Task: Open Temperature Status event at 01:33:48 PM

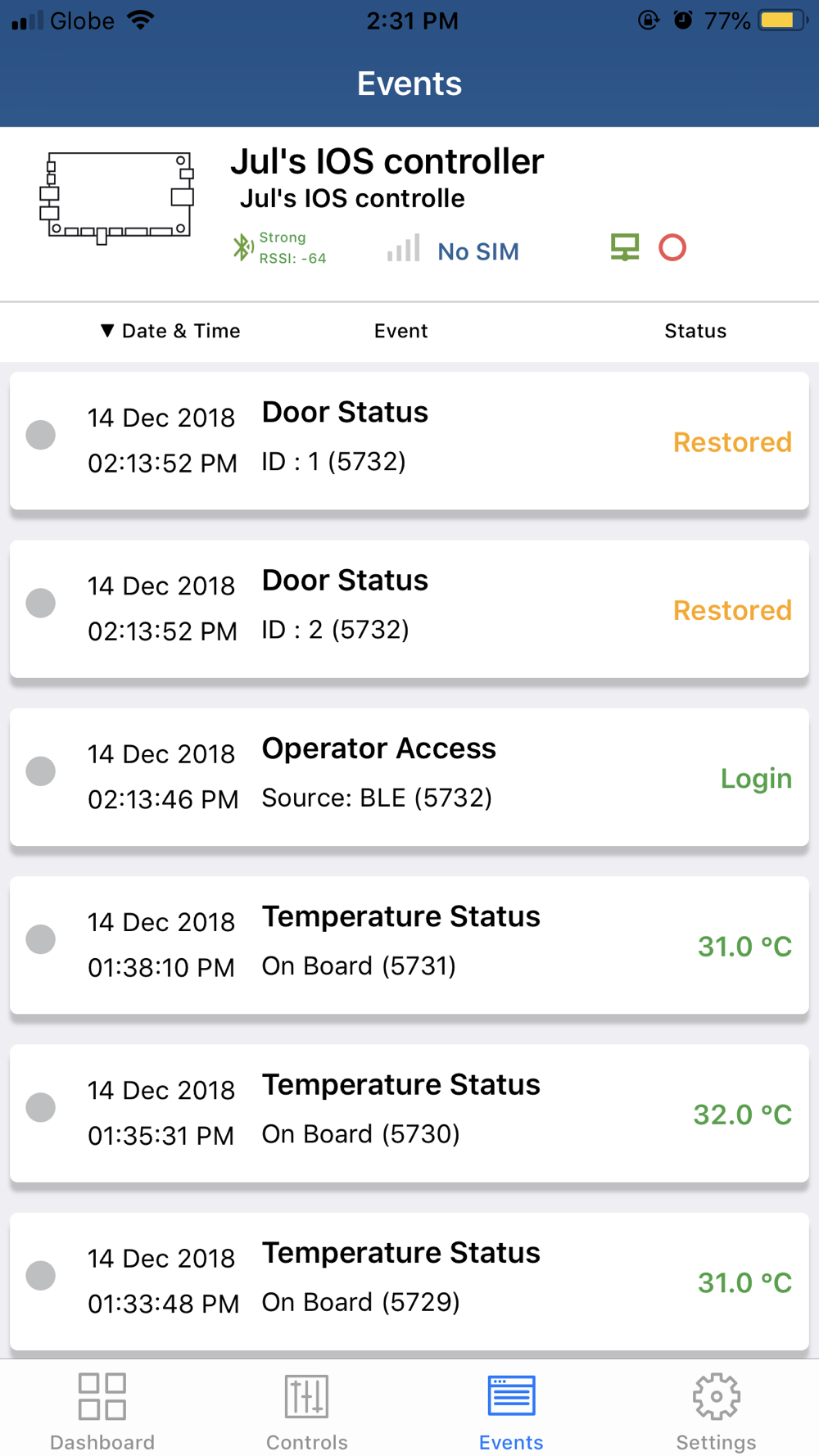Action: [409, 1280]
